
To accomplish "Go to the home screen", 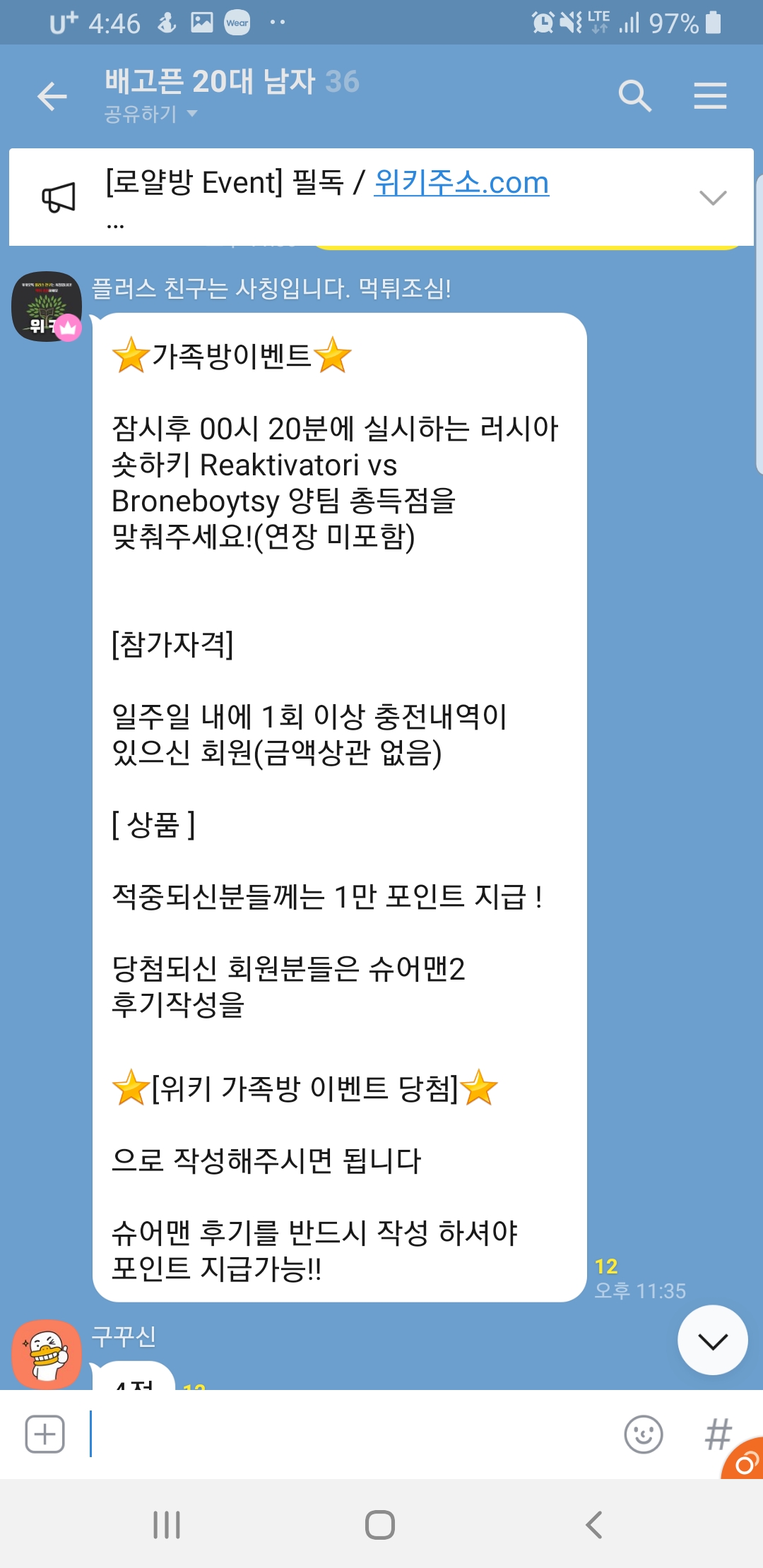I will [x=380, y=1525].
